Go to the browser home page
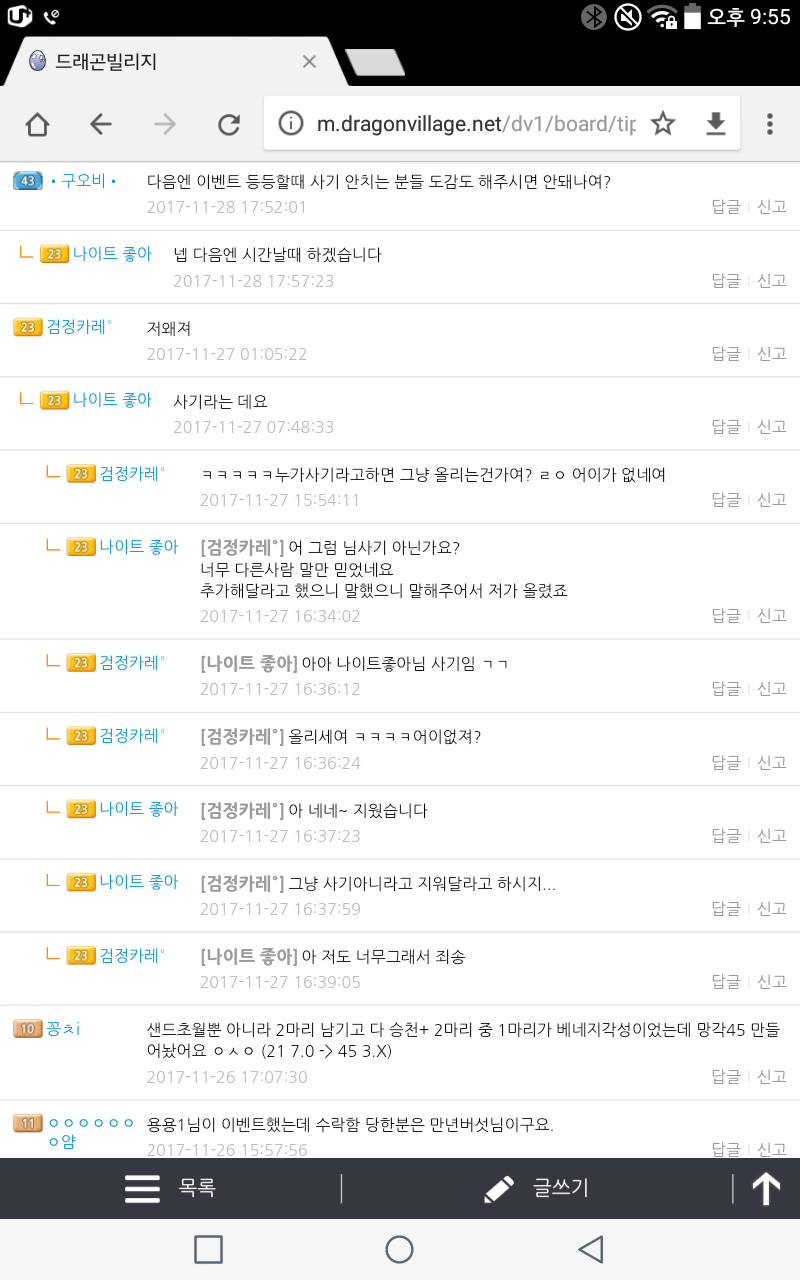 tap(37, 124)
